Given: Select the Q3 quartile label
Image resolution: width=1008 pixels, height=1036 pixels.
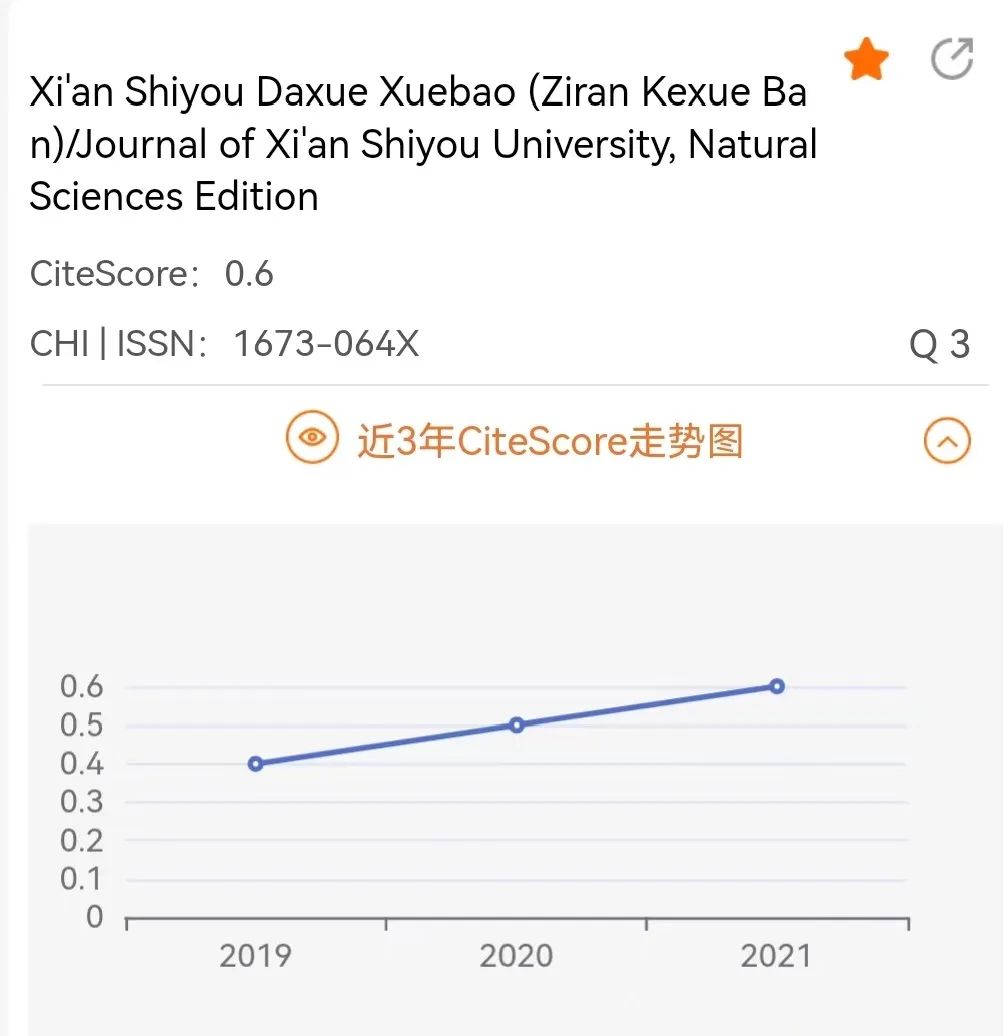Looking at the screenshot, I should click(x=940, y=343).
